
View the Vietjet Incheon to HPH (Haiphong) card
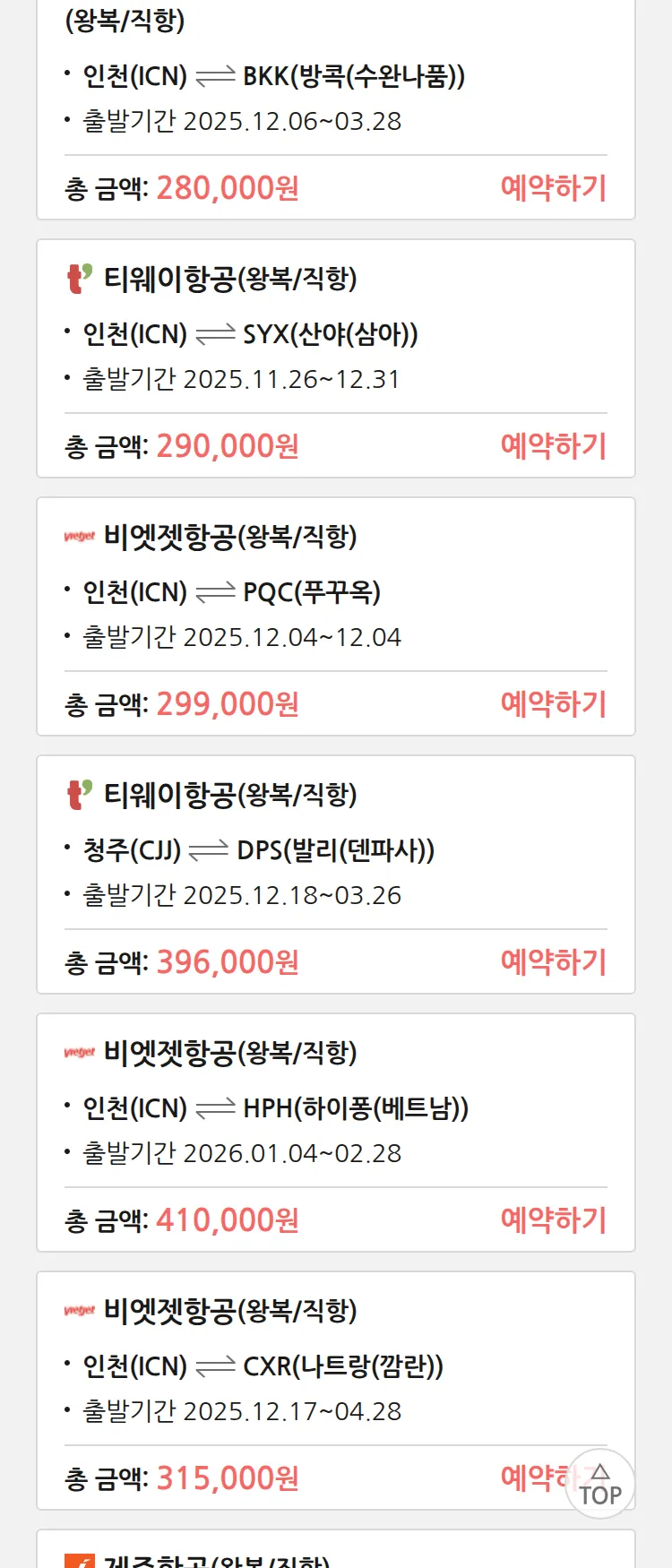click(x=335, y=1108)
